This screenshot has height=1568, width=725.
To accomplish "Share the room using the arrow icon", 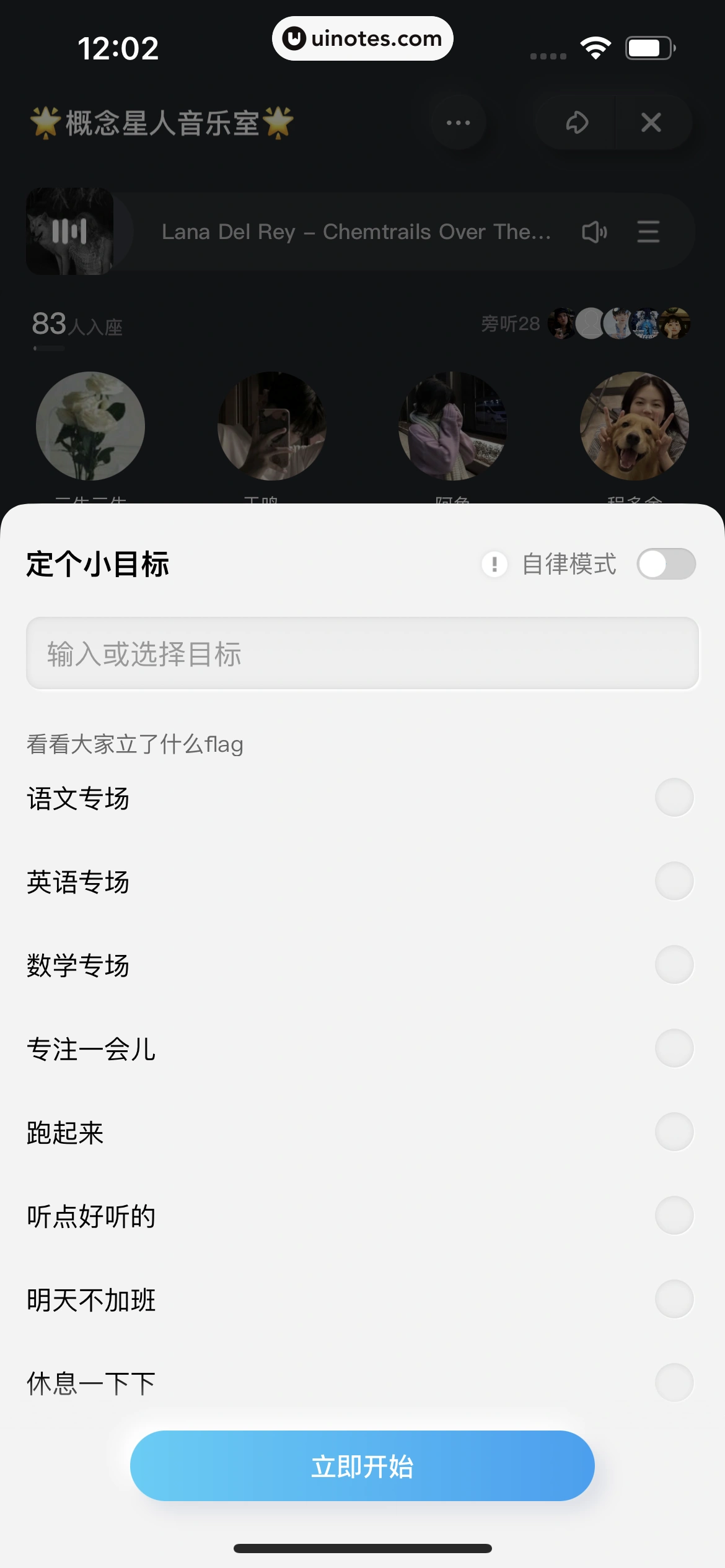I will tap(576, 122).
